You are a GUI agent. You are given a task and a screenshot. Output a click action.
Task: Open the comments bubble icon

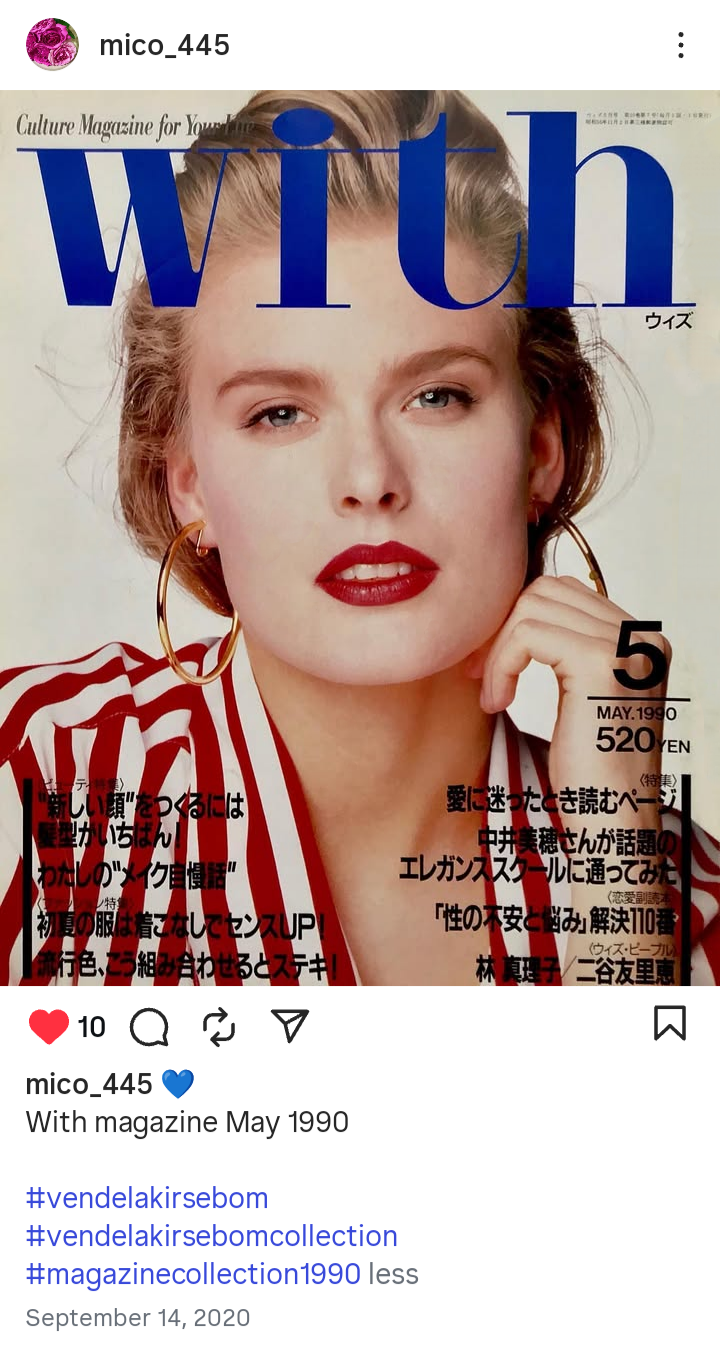coord(149,1027)
